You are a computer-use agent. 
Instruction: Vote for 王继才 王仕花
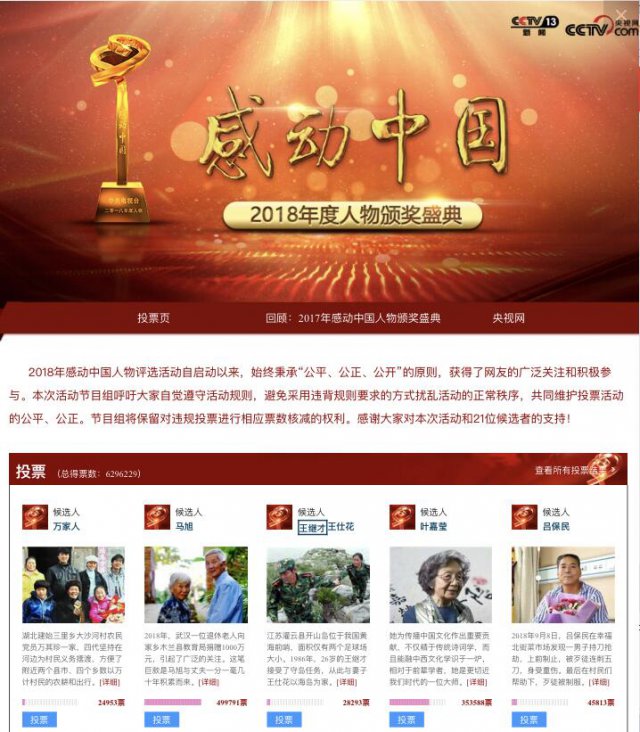tap(284, 719)
